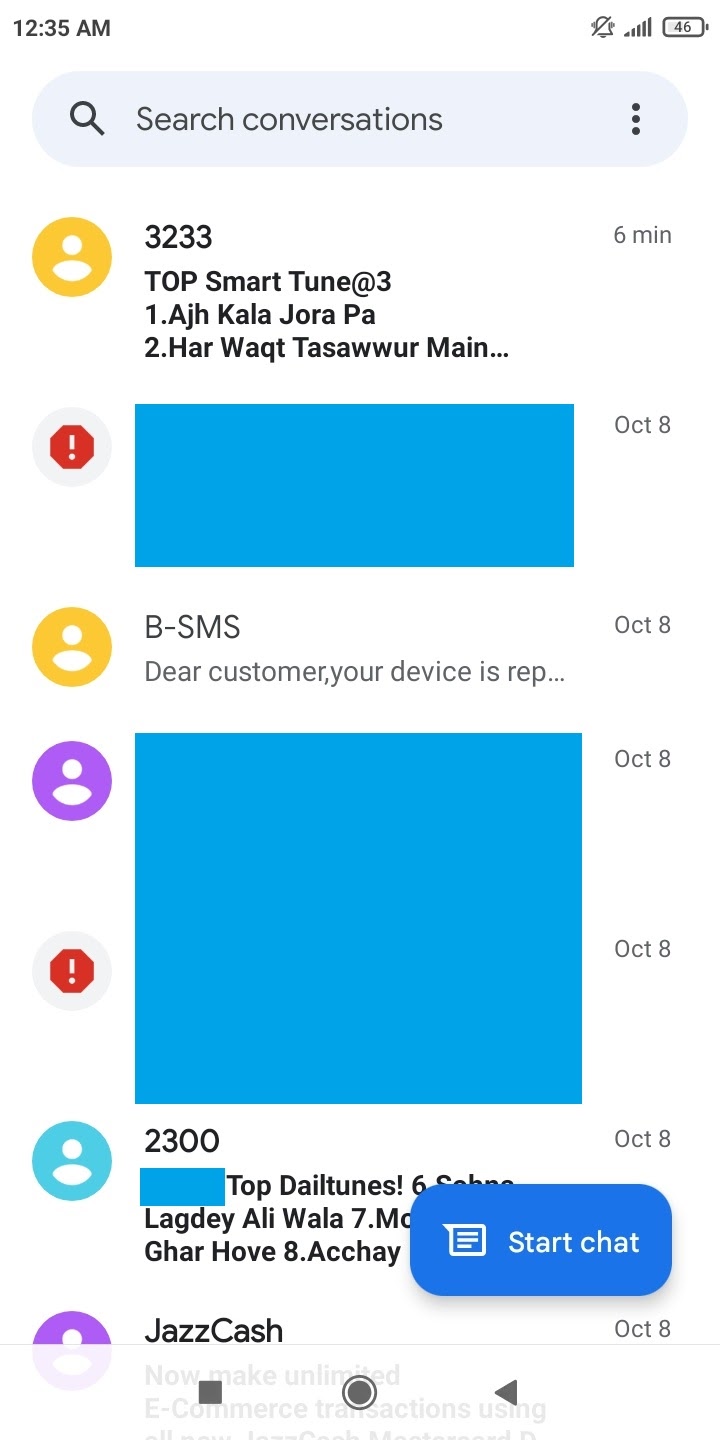
Task: Open the conversation from 2300
Action: tap(360, 1195)
